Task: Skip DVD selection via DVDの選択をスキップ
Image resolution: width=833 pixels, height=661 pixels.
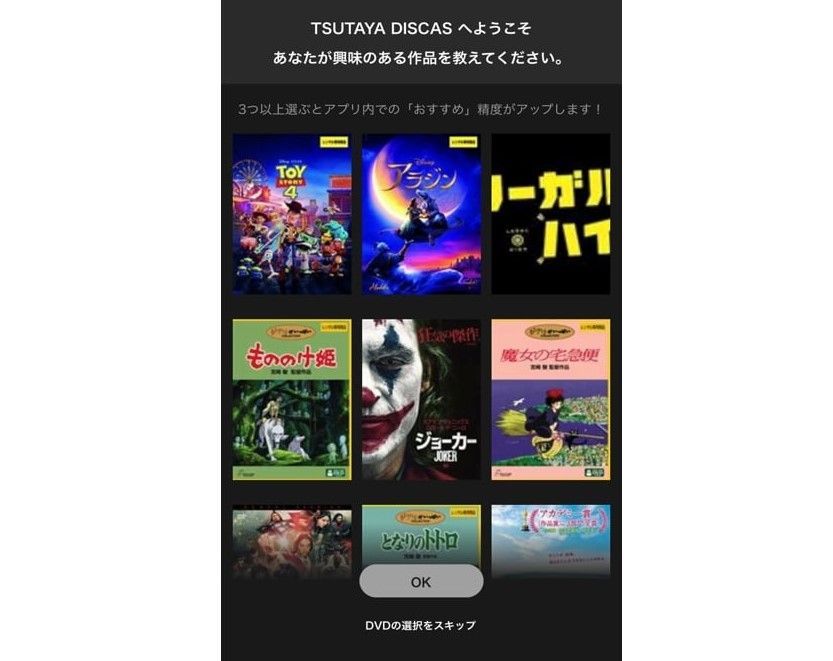Action: pyautogui.click(x=420, y=626)
